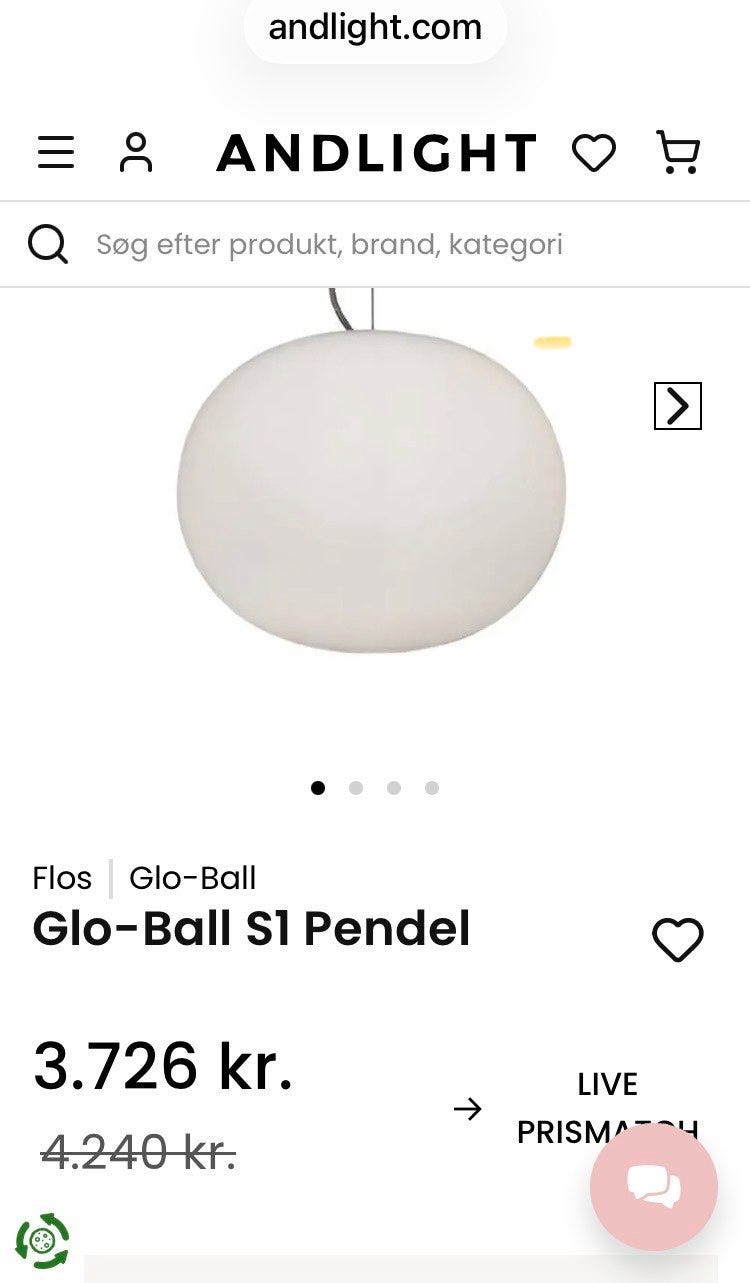
Task: Add Glo-Ball S1 Pendel to favorites
Action: (x=678, y=940)
